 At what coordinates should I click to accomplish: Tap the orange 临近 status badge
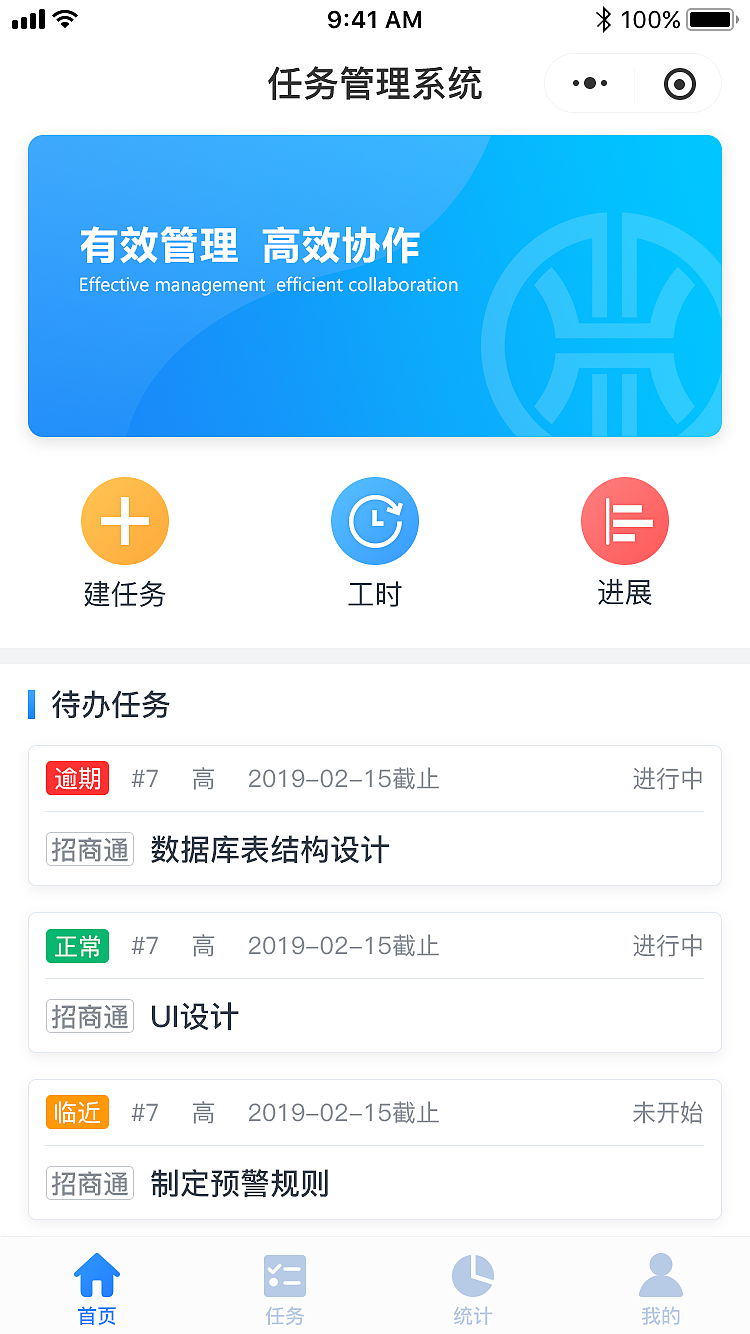(x=77, y=1112)
